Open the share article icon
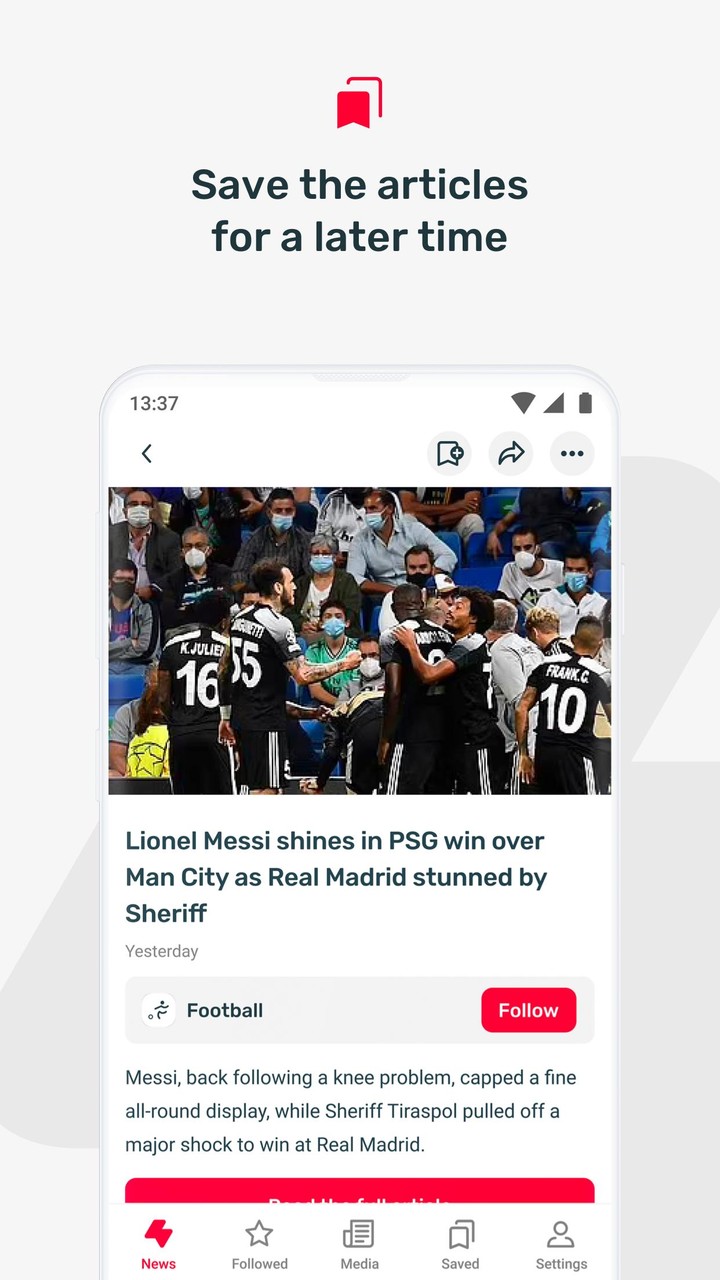 (511, 453)
